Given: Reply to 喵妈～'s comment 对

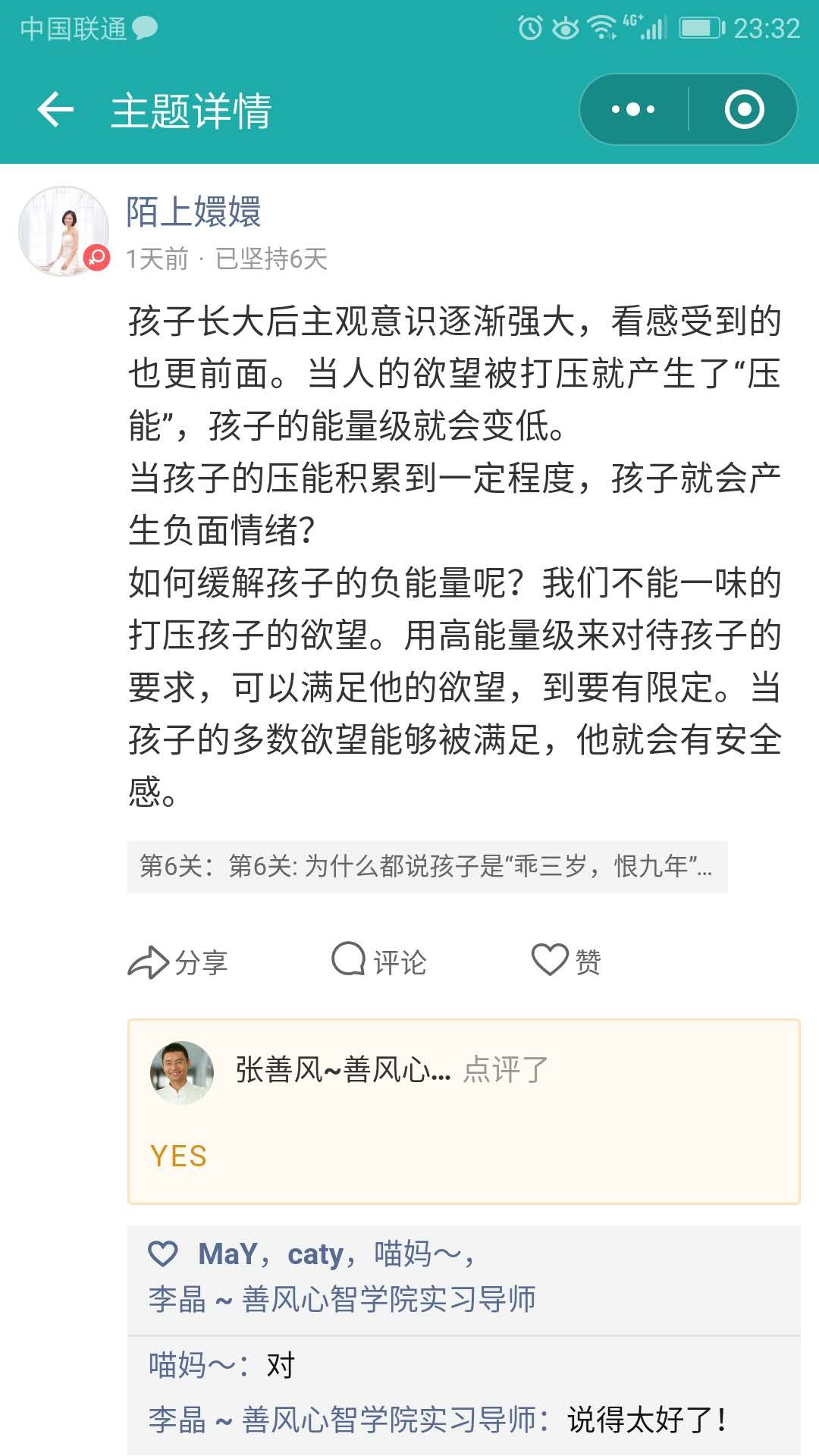Looking at the screenshot, I should 279,1365.
